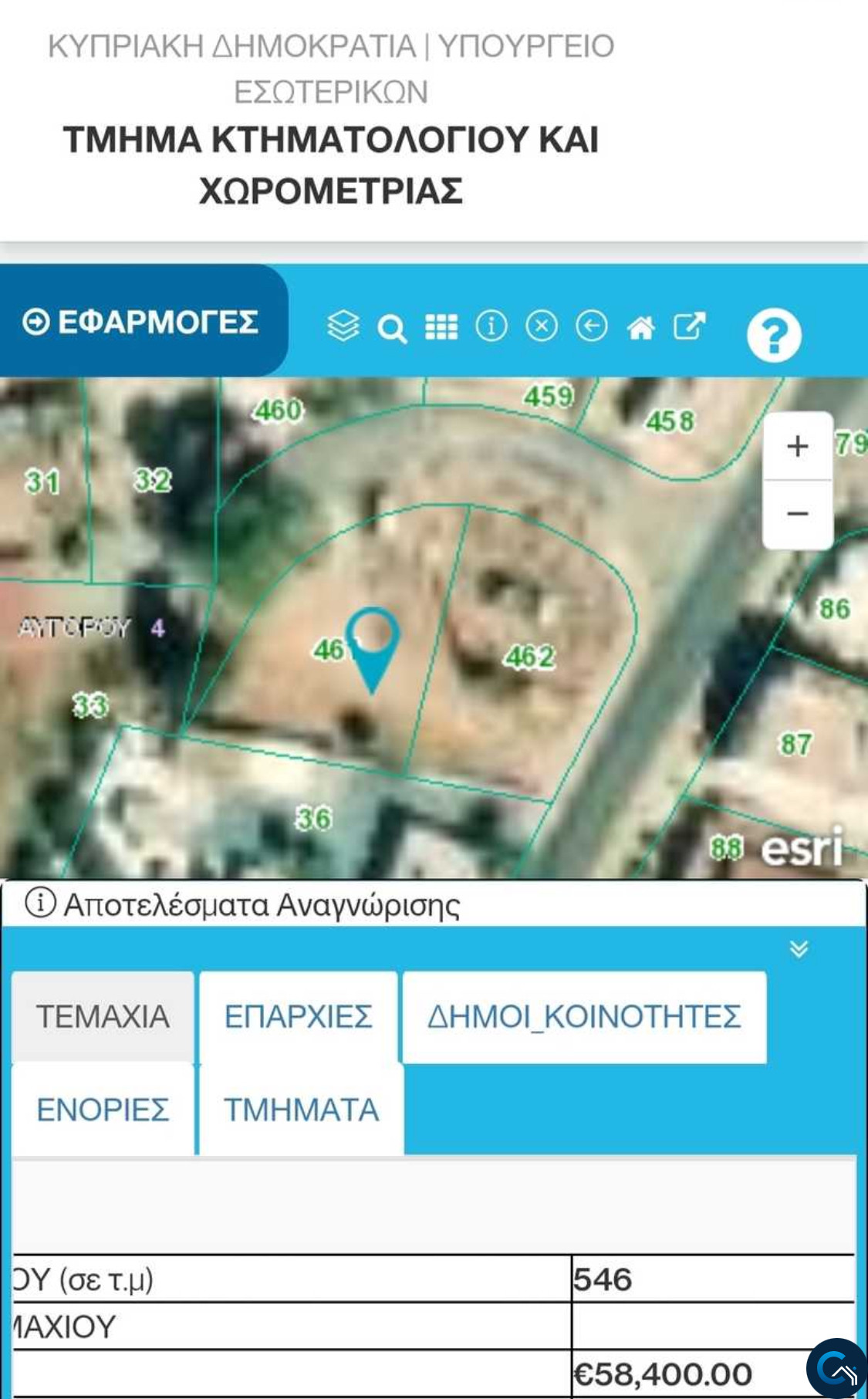Select the info identify tool
This screenshot has width=868, height=1399.
click(x=491, y=326)
